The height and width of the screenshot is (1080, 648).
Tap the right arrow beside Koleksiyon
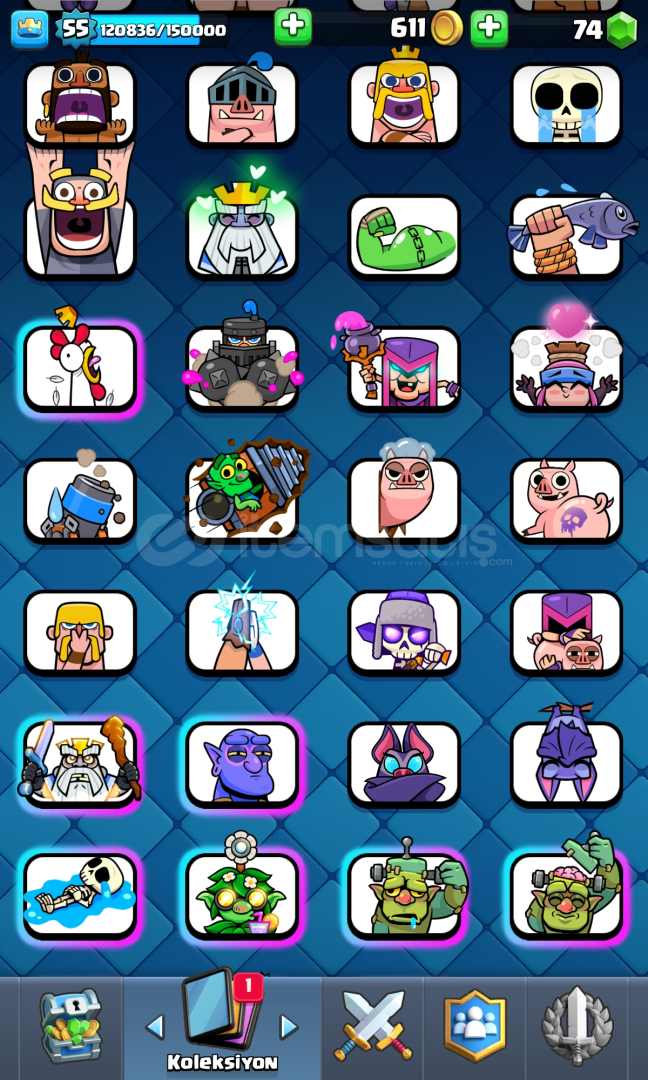tap(289, 1027)
